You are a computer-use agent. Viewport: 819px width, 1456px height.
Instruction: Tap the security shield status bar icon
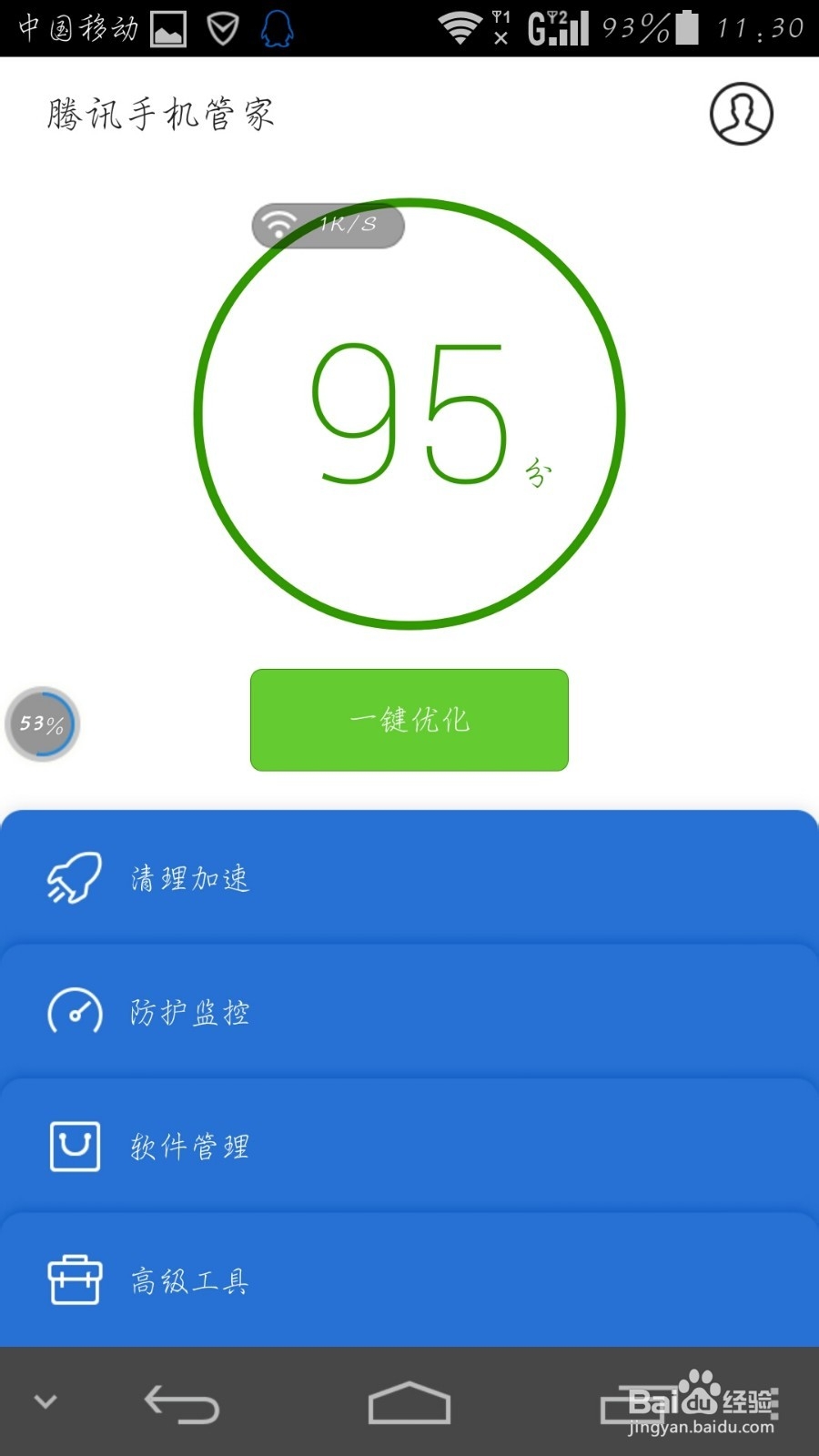click(x=221, y=27)
